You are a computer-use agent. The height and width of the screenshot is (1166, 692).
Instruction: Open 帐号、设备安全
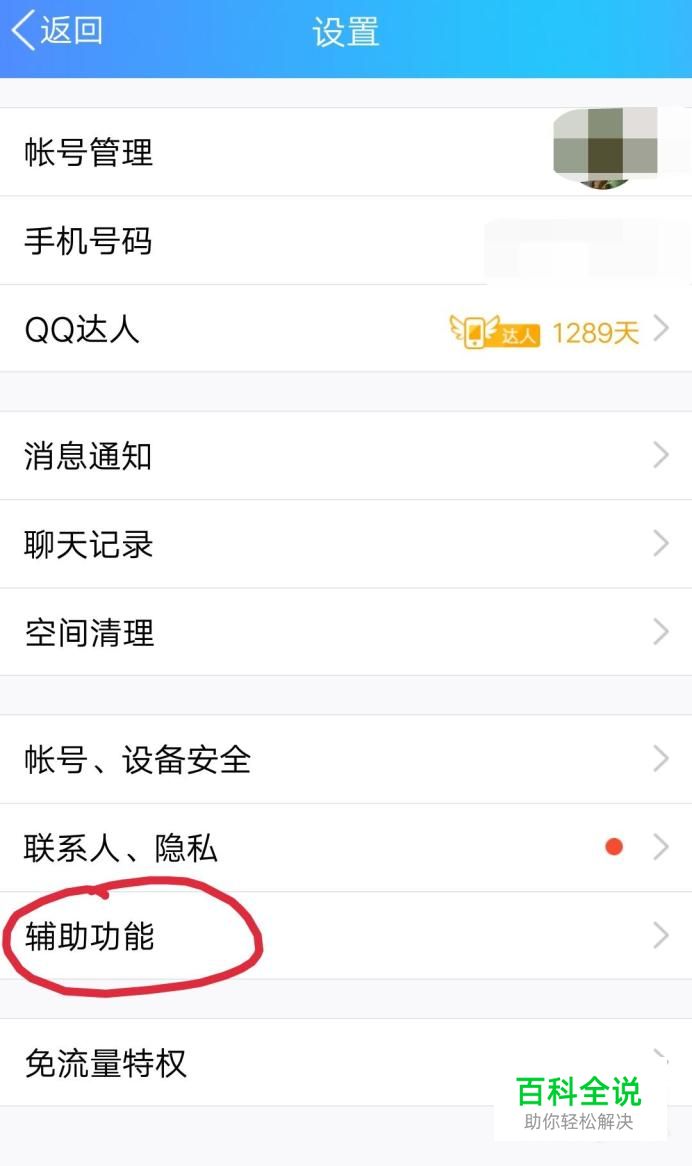pos(346,759)
